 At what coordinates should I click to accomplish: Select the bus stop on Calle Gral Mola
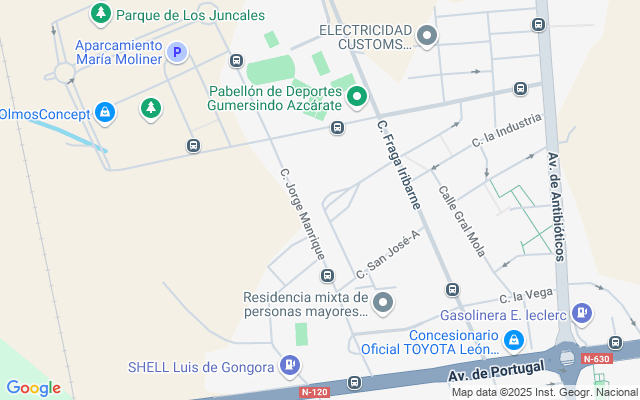[x=452, y=289]
